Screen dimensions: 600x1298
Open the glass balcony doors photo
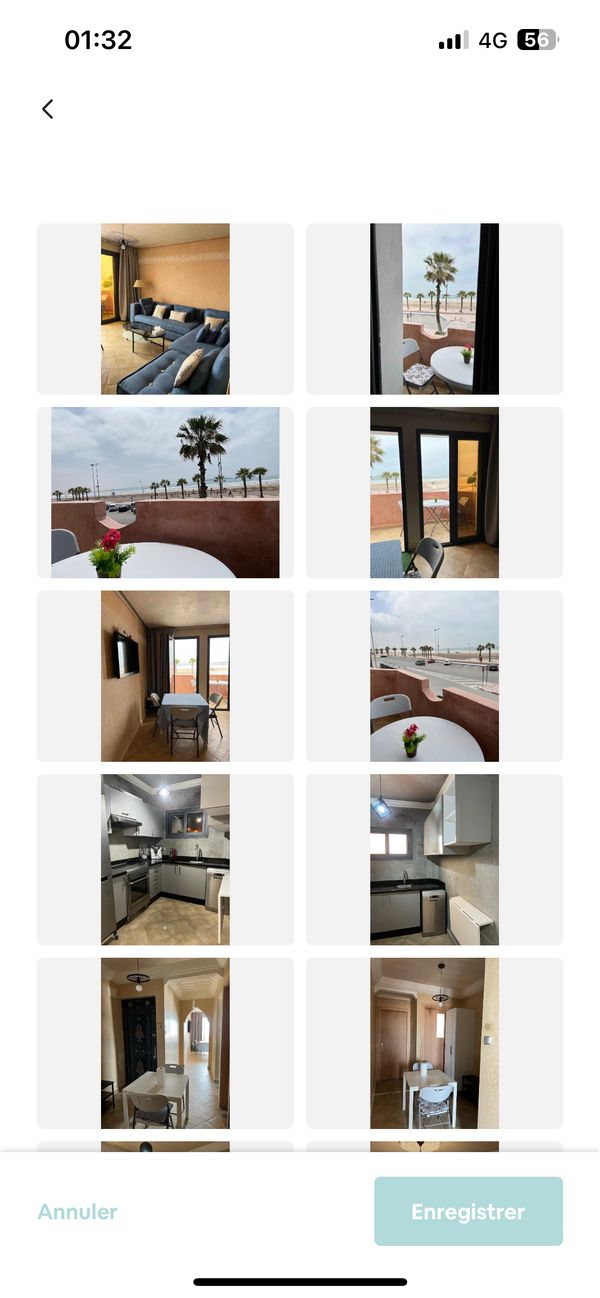434,492
